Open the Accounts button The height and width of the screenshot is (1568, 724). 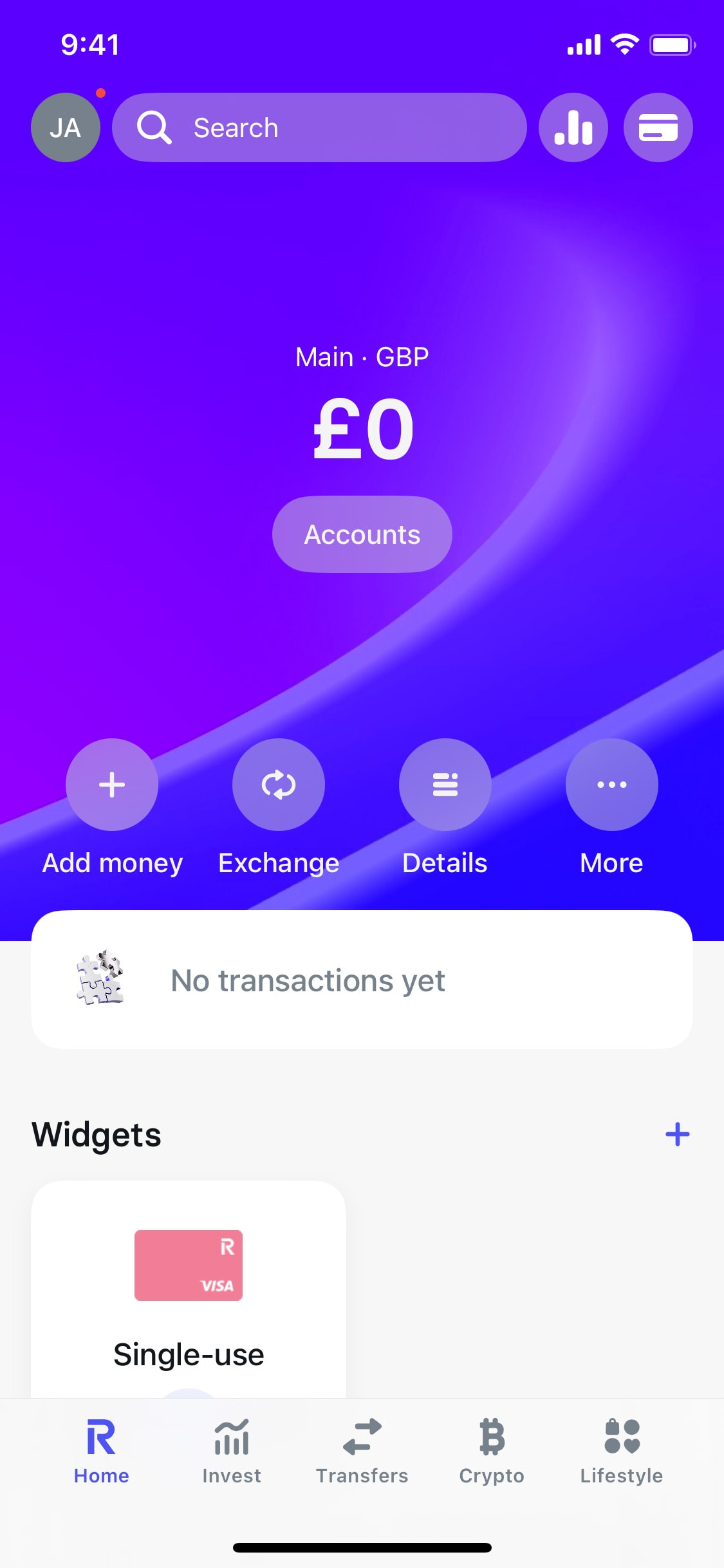(362, 534)
